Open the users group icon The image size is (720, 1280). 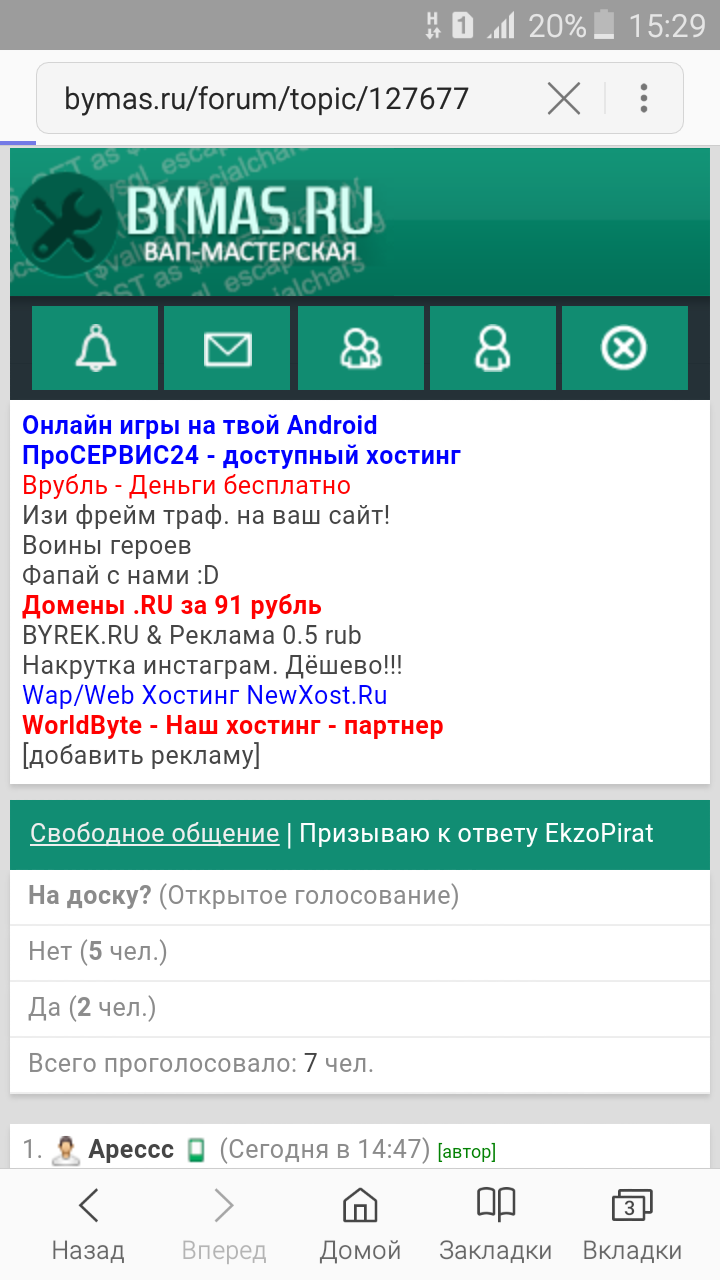[x=361, y=348]
